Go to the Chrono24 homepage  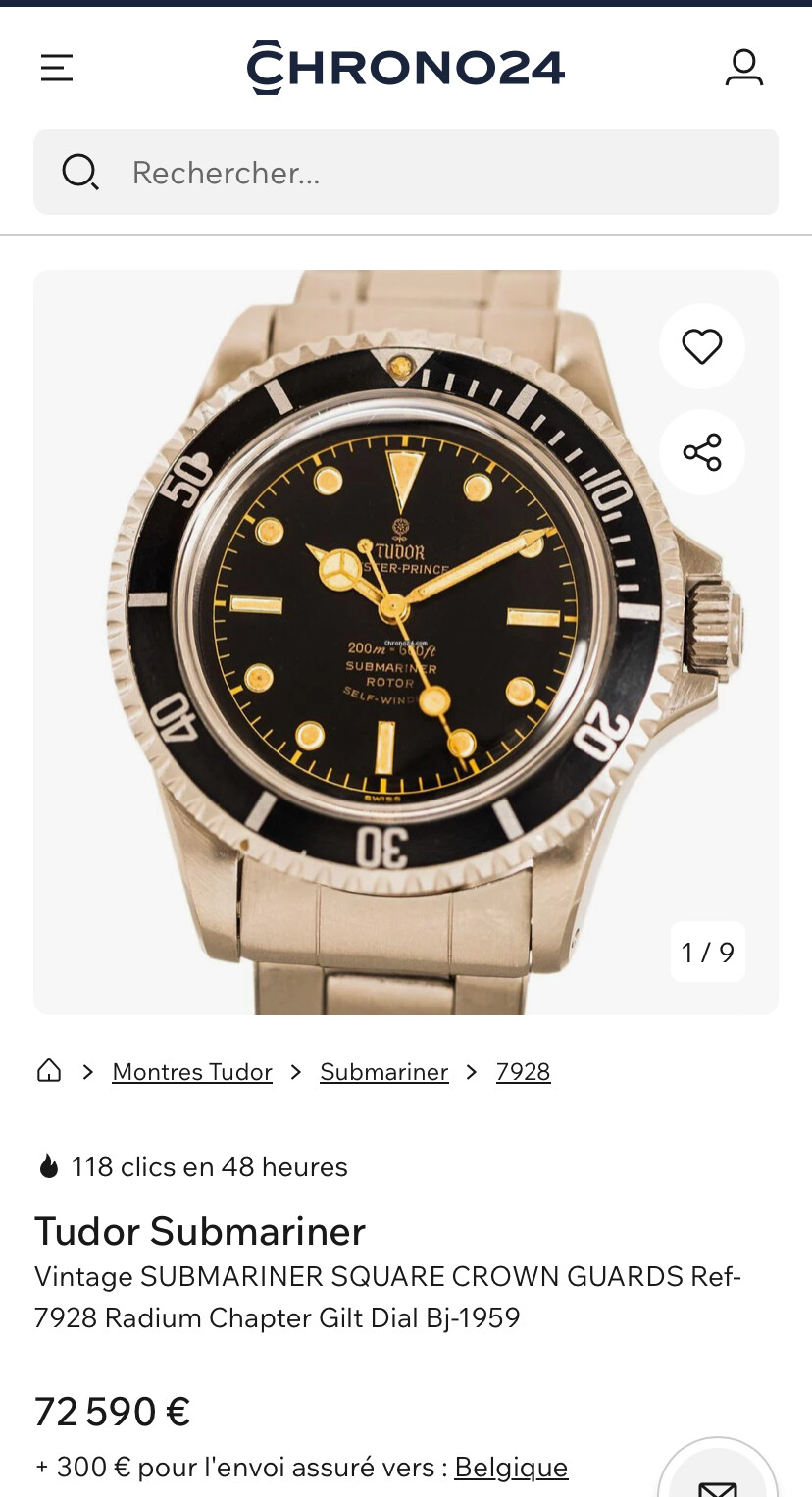point(405,68)
